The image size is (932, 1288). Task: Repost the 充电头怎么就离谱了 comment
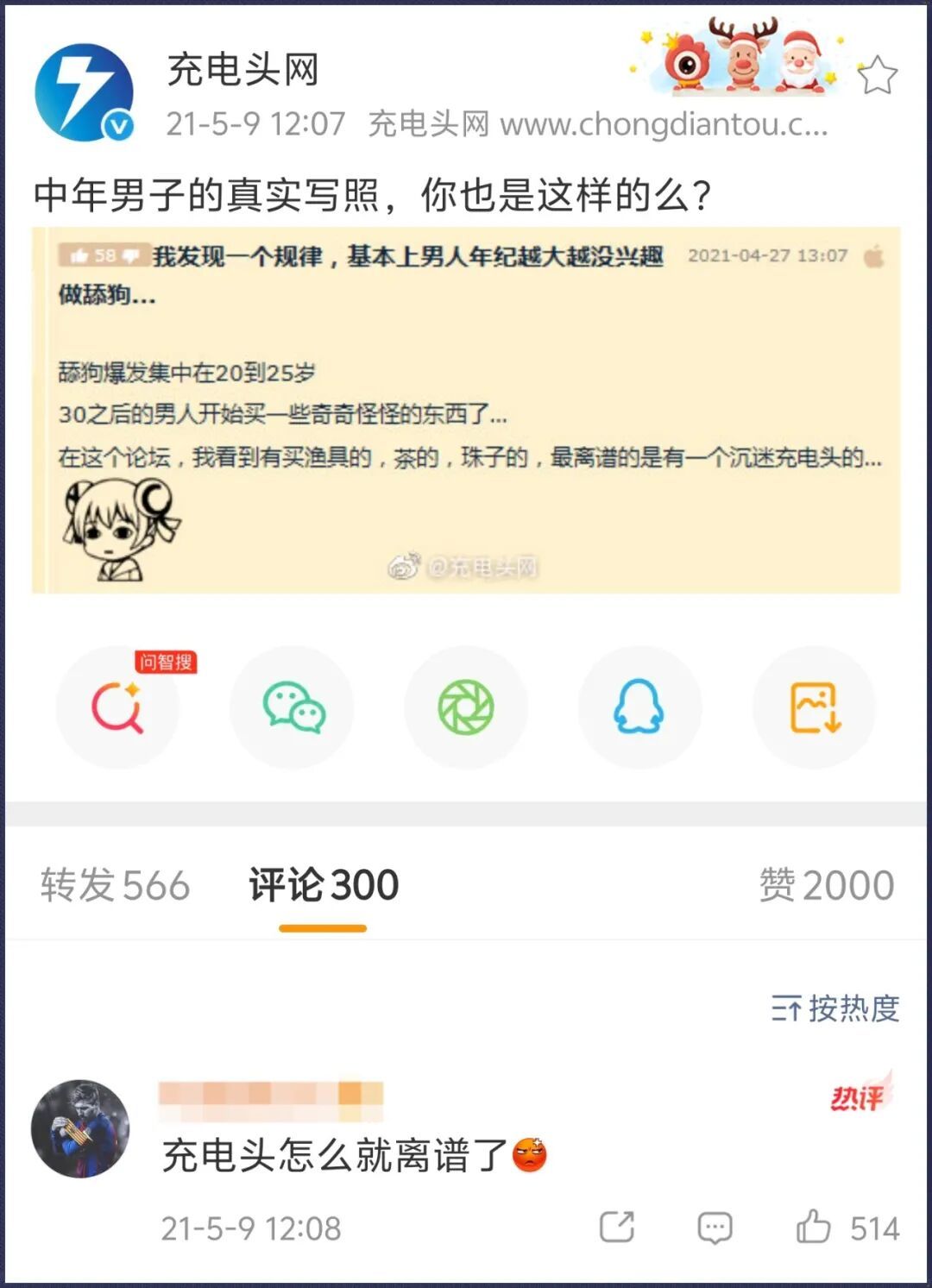click(617, 1227)
